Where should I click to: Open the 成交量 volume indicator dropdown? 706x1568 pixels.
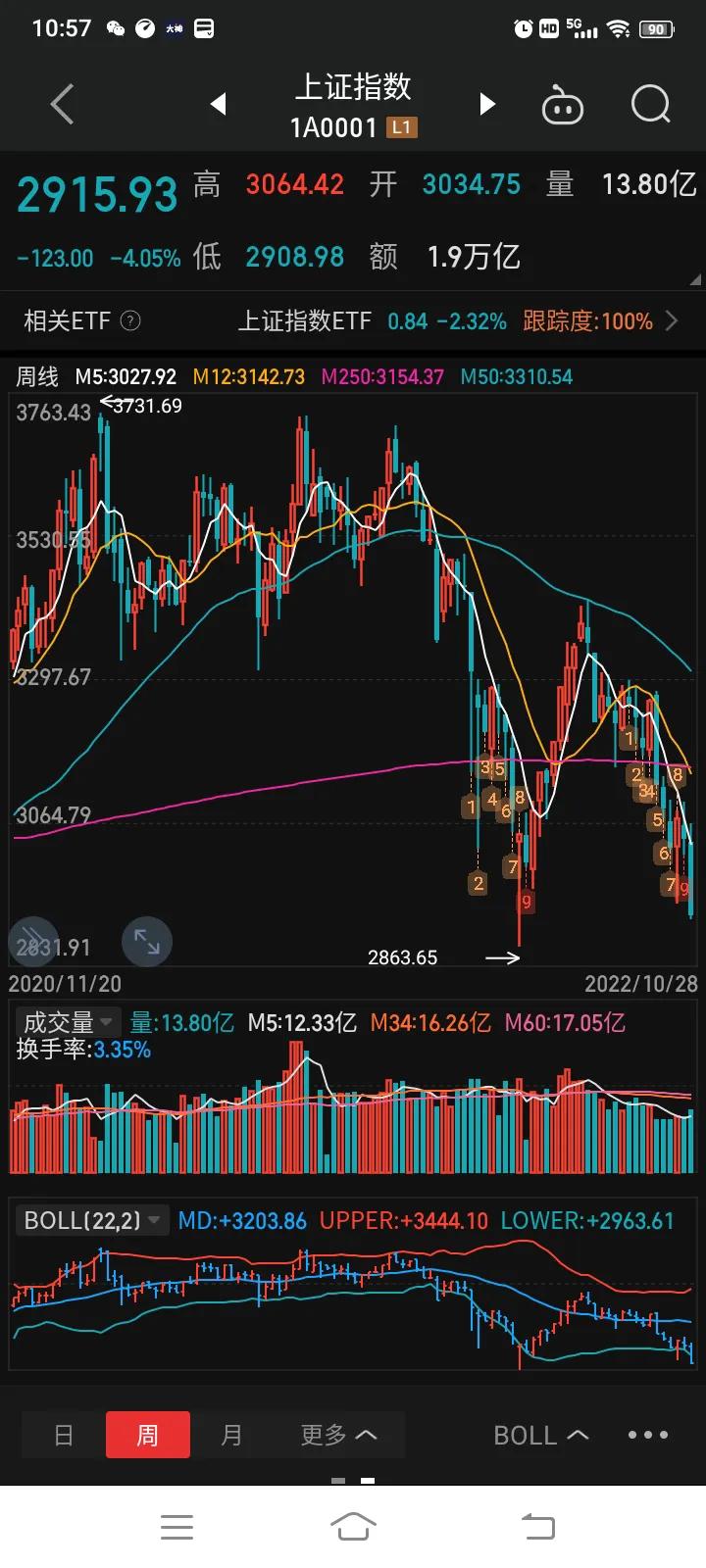coord(65,1021)
